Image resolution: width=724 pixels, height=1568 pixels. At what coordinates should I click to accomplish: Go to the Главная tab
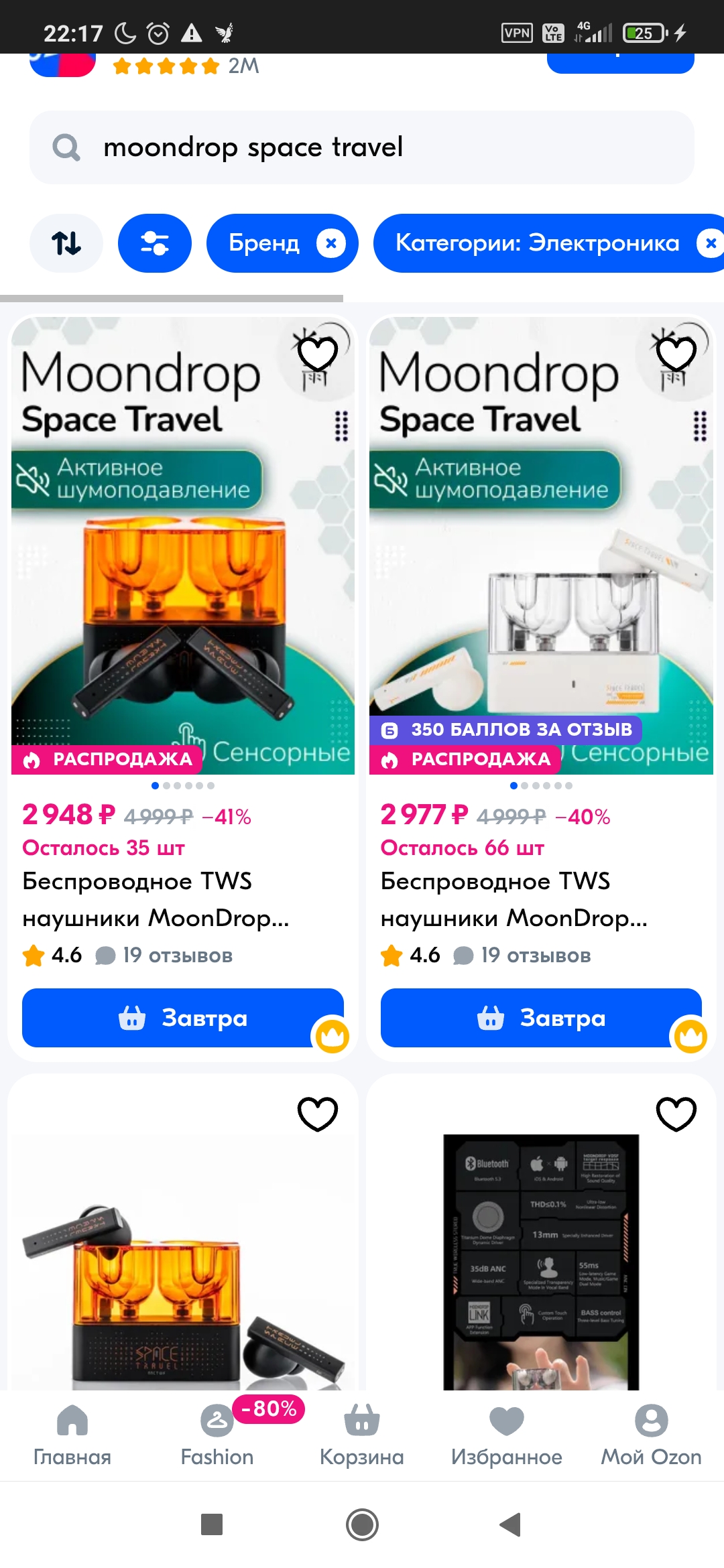point(72,1435)
